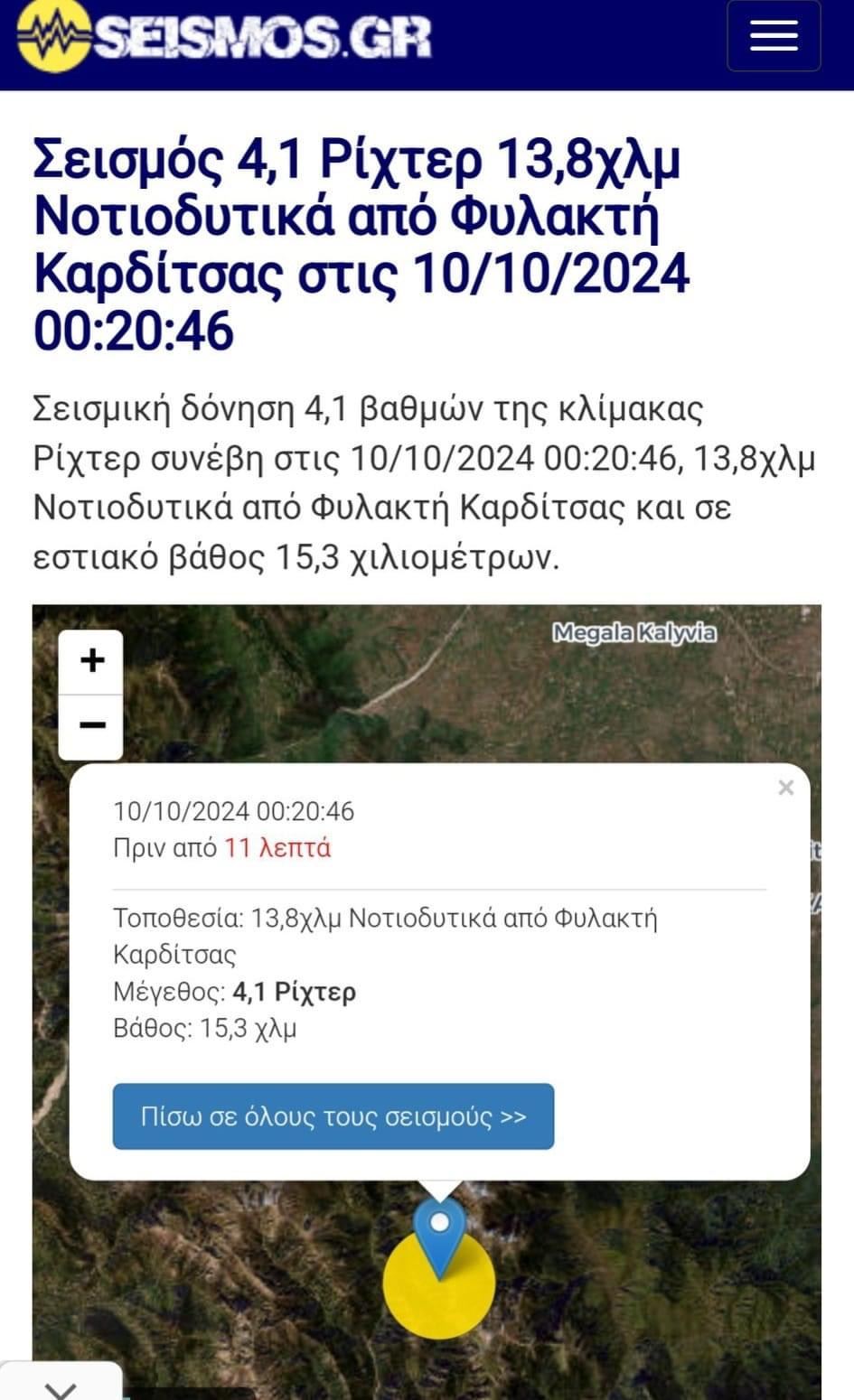Expand the collapsed panel chevron at bottom

60,1387
